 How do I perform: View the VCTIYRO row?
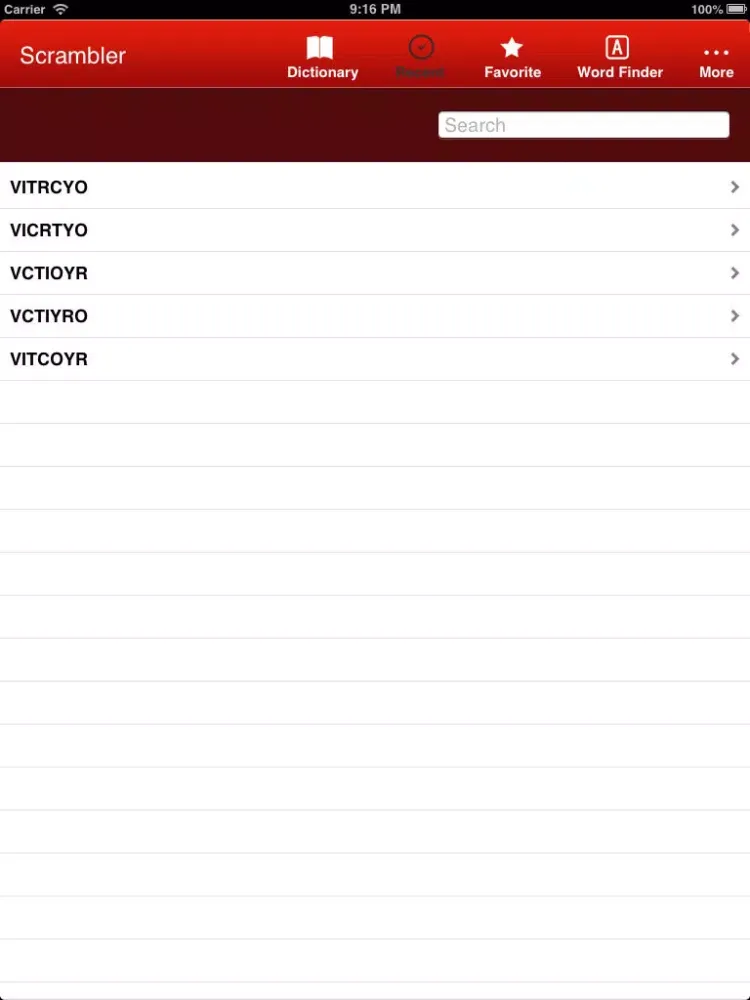point(375,316)
